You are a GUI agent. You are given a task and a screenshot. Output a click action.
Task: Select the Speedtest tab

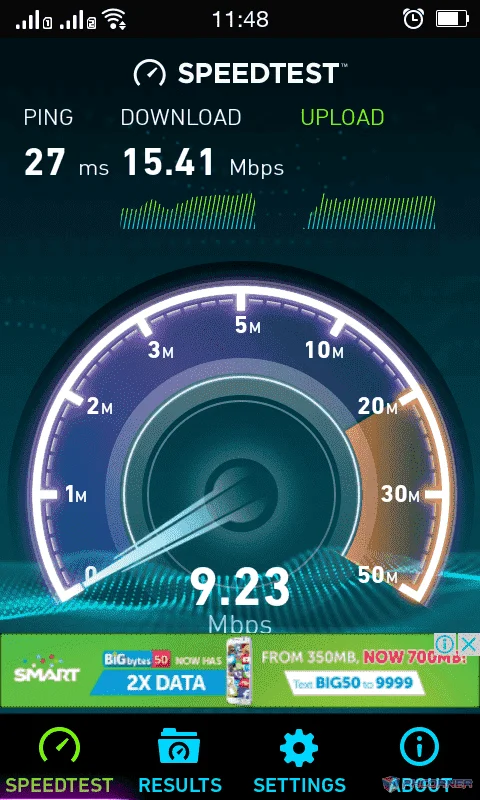(x=60, y=759)
